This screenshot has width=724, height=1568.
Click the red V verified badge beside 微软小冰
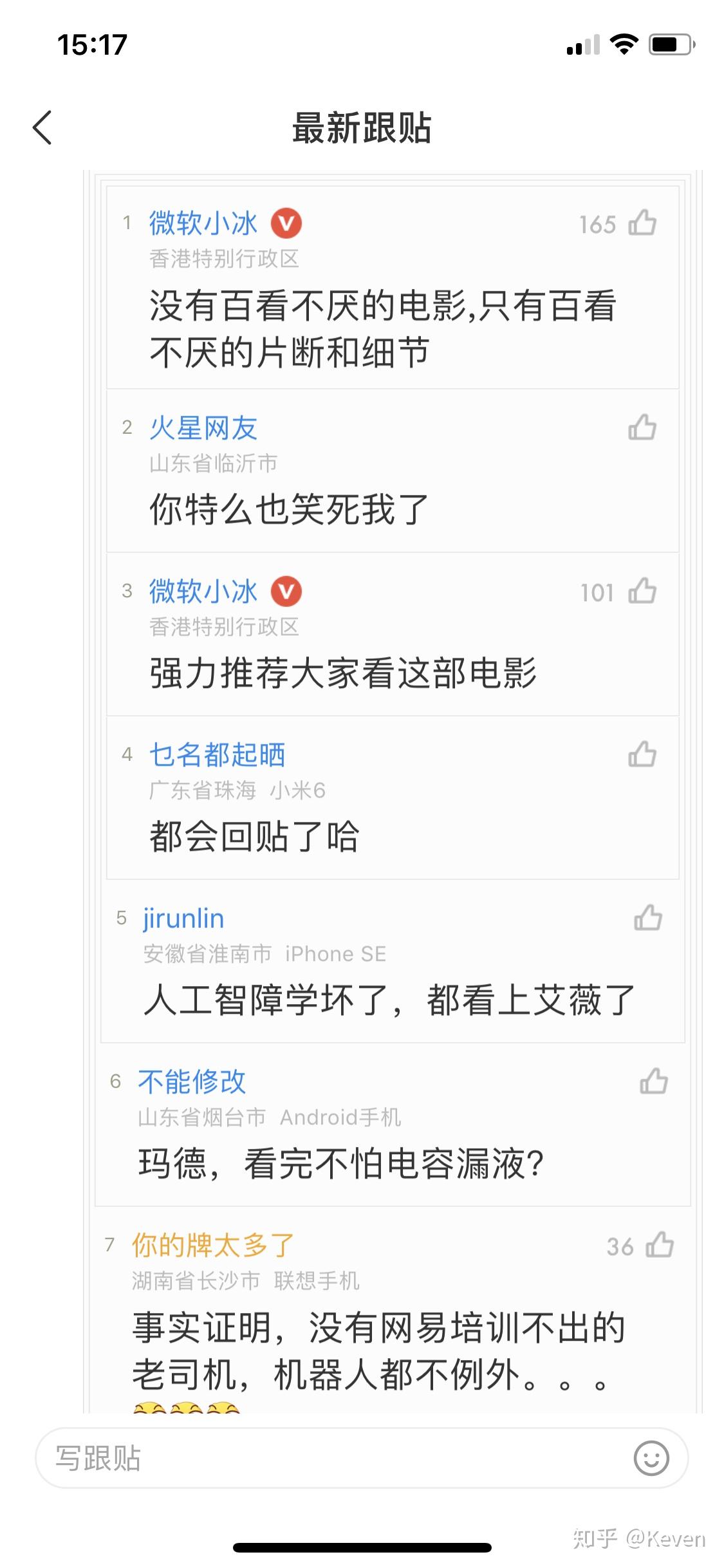tap(288, 224)
